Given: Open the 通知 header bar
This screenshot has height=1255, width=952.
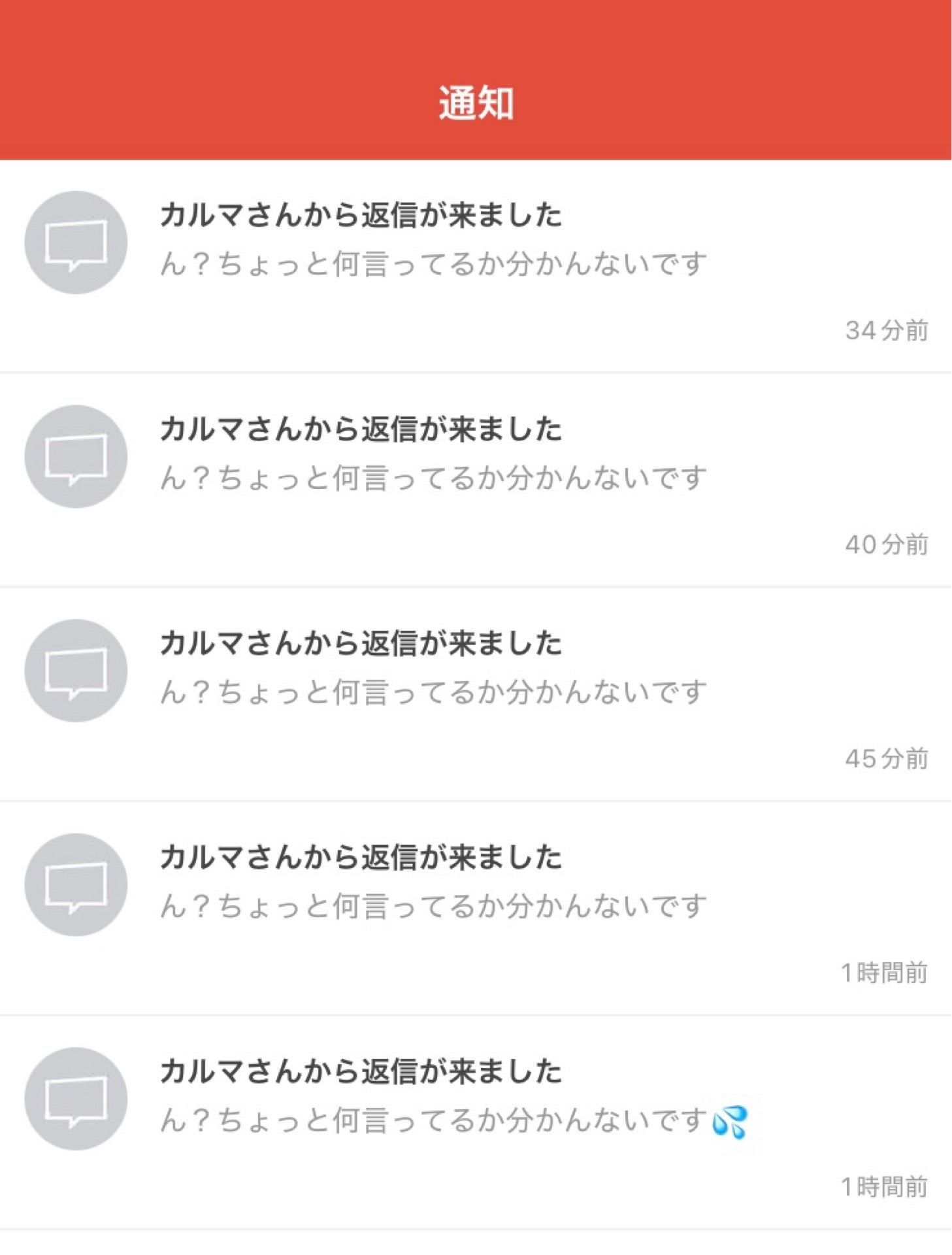Looking at the screenshot, I should coord(476,78).
